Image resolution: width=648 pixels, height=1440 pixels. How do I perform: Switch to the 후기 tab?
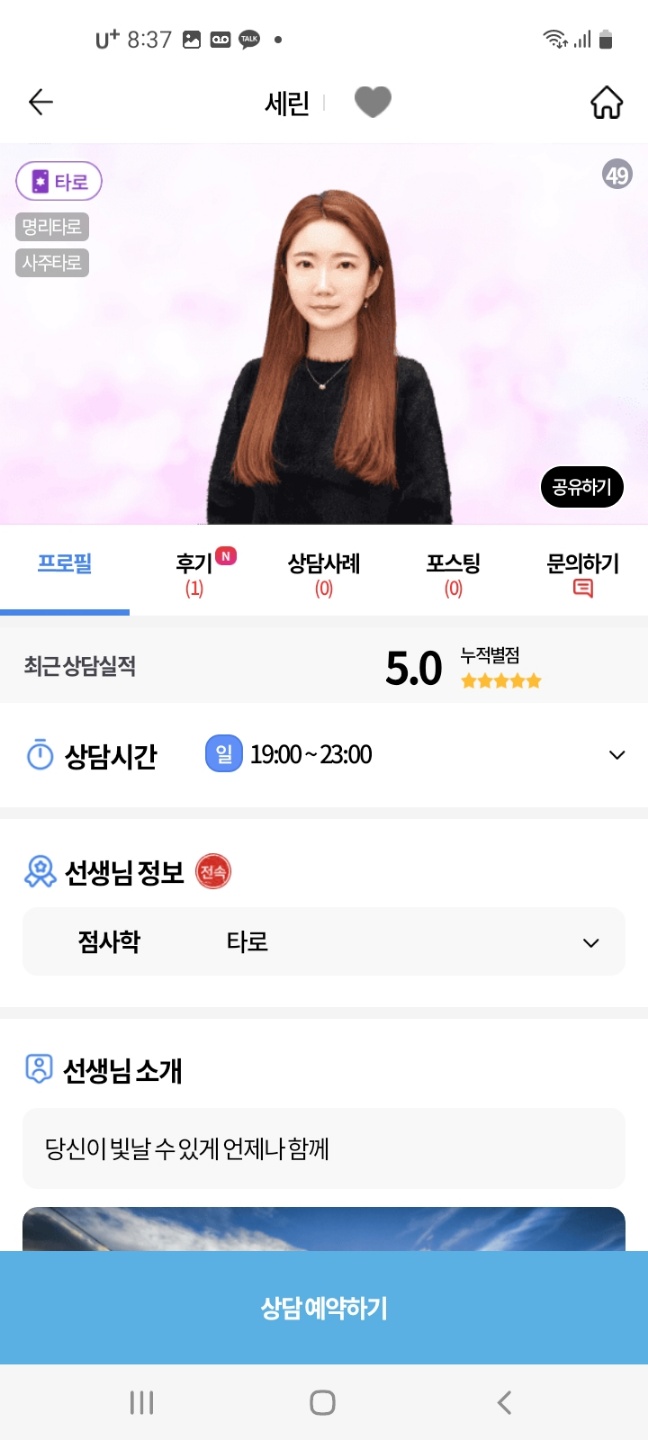(194, 573)
